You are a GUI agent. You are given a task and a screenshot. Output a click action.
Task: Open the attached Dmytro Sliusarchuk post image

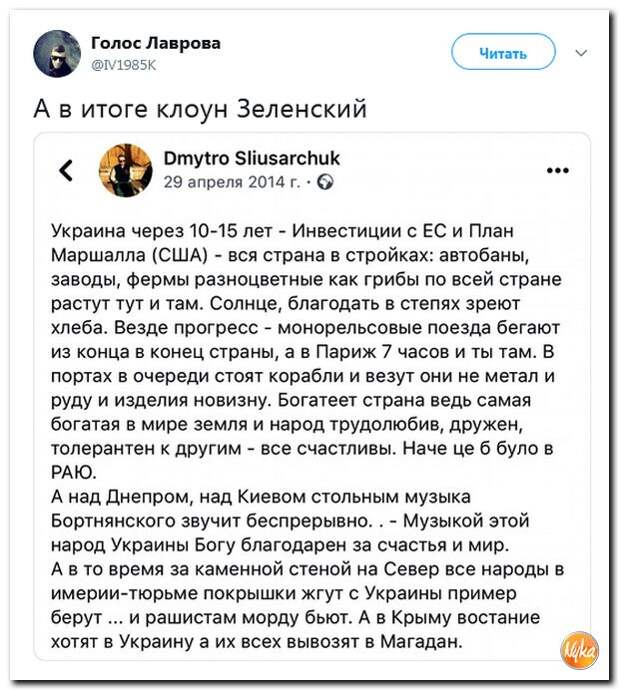click(312, 400)
